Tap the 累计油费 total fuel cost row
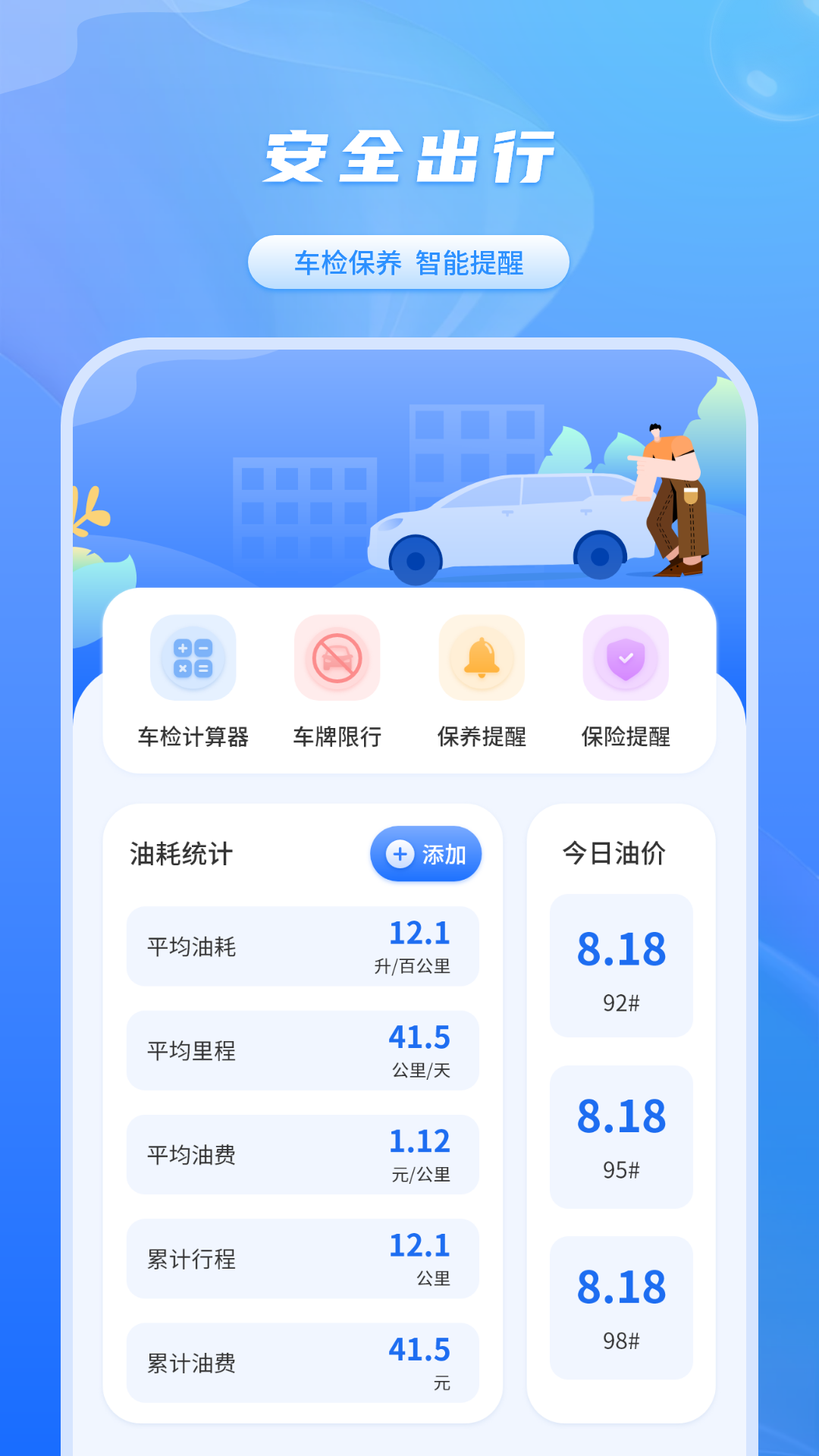Image resolution: width=819 pixels, height=1456 pixels. tap(303, 1363)
